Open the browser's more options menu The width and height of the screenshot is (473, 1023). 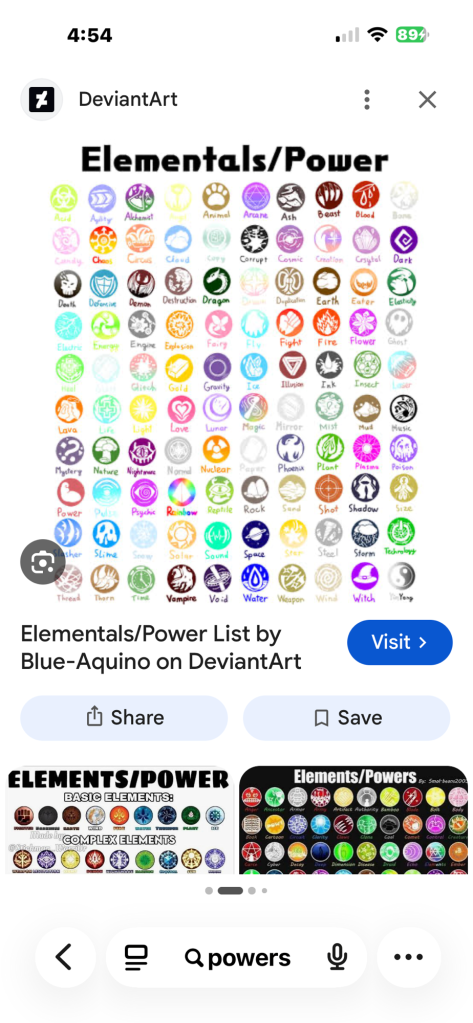tap(408, 957)
